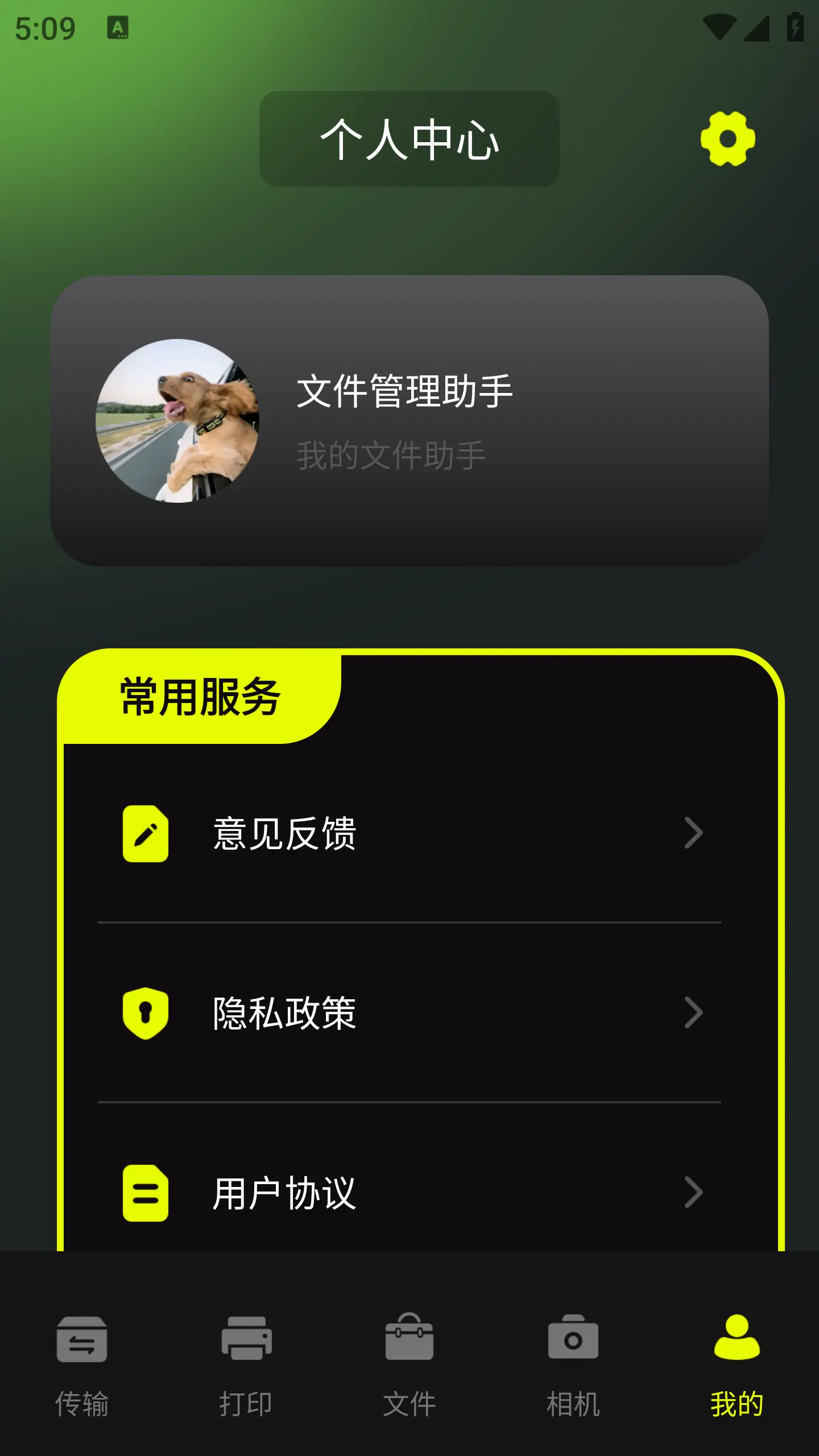Open the 隐私政策 privacy policy row
819x1456 pixels.
coord(409,1013)
